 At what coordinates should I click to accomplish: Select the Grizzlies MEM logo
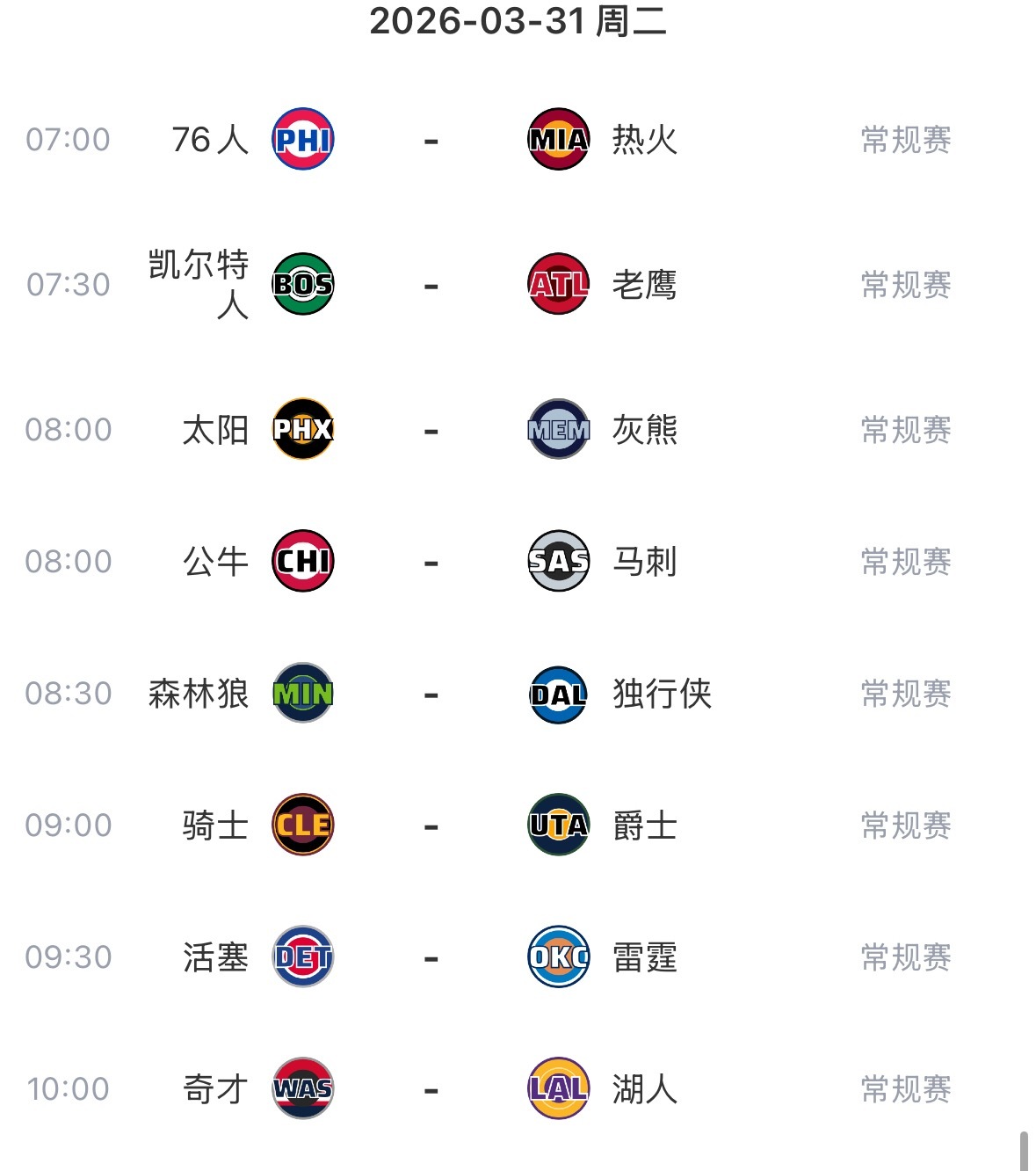557,429
